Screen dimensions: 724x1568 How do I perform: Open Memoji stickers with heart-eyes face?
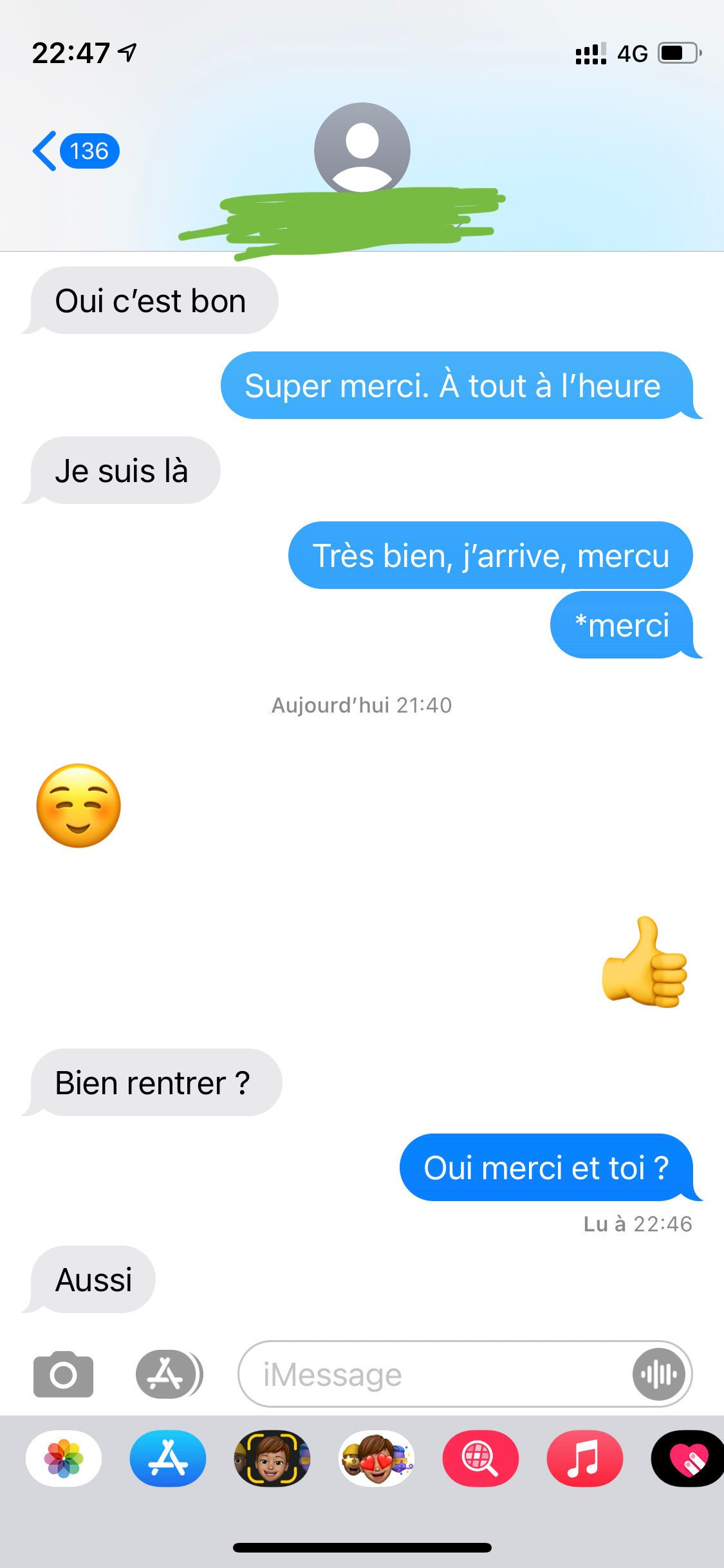point(376,1458)
